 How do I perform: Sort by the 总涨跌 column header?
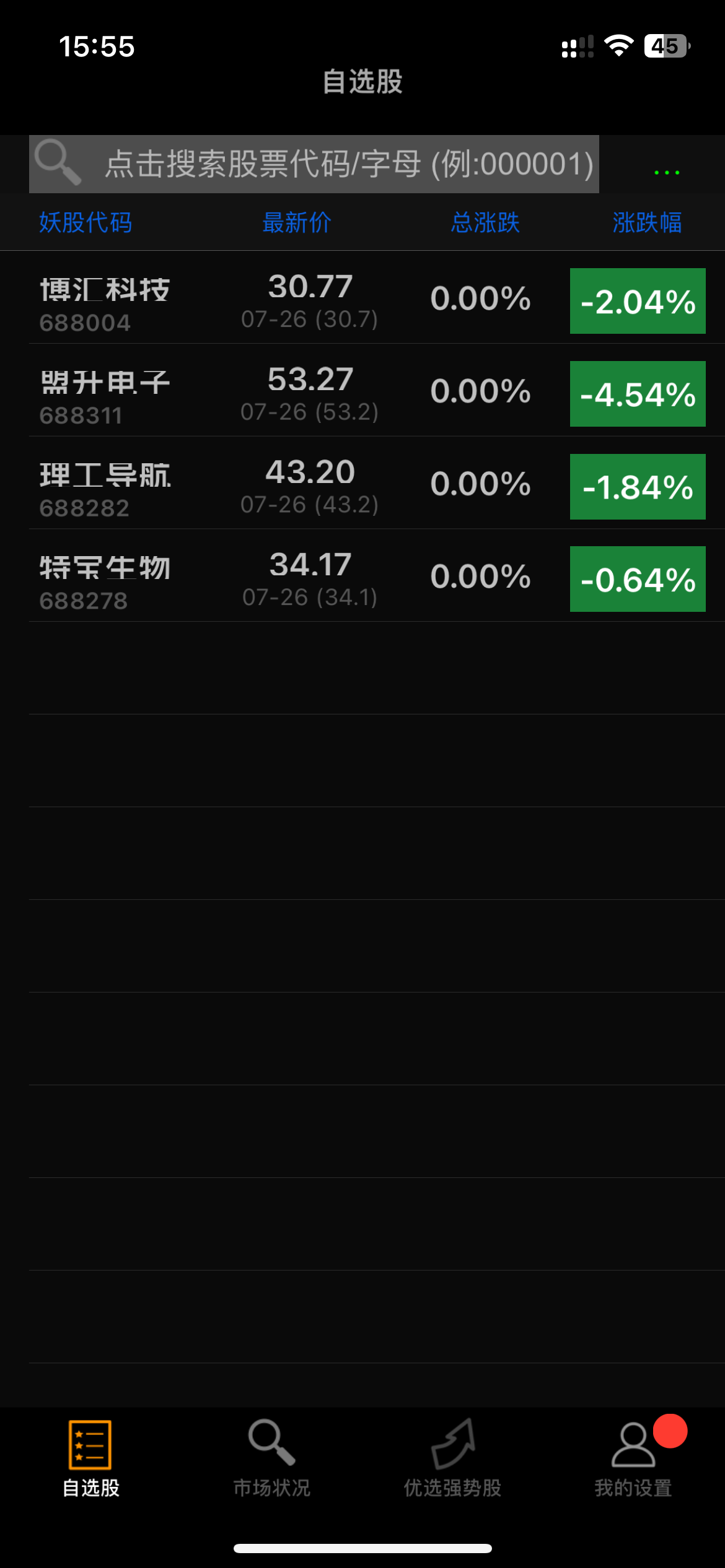(x=485, y=222)
